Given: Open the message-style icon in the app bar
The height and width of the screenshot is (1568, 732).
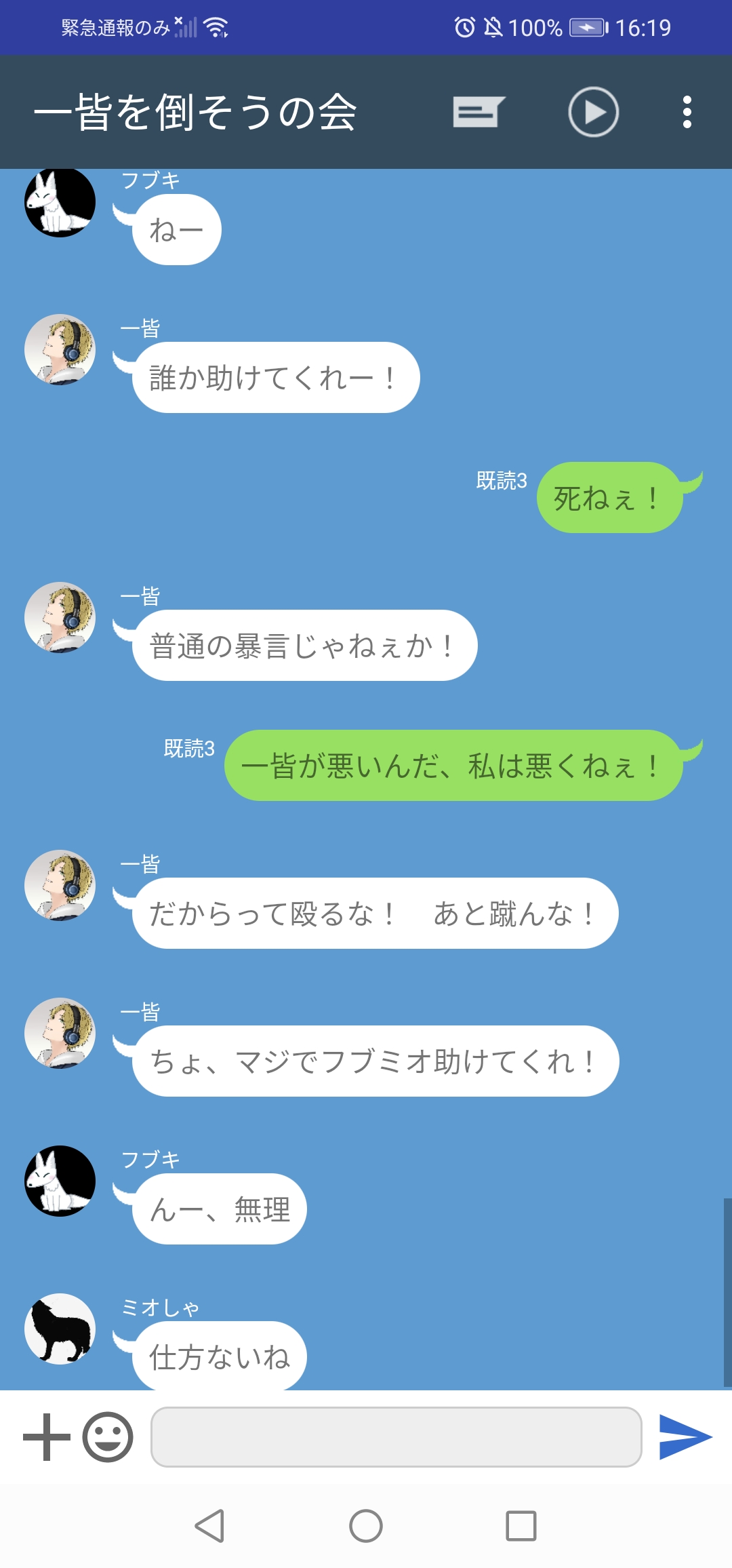Looking at the screenshot, I should (479, 112).
